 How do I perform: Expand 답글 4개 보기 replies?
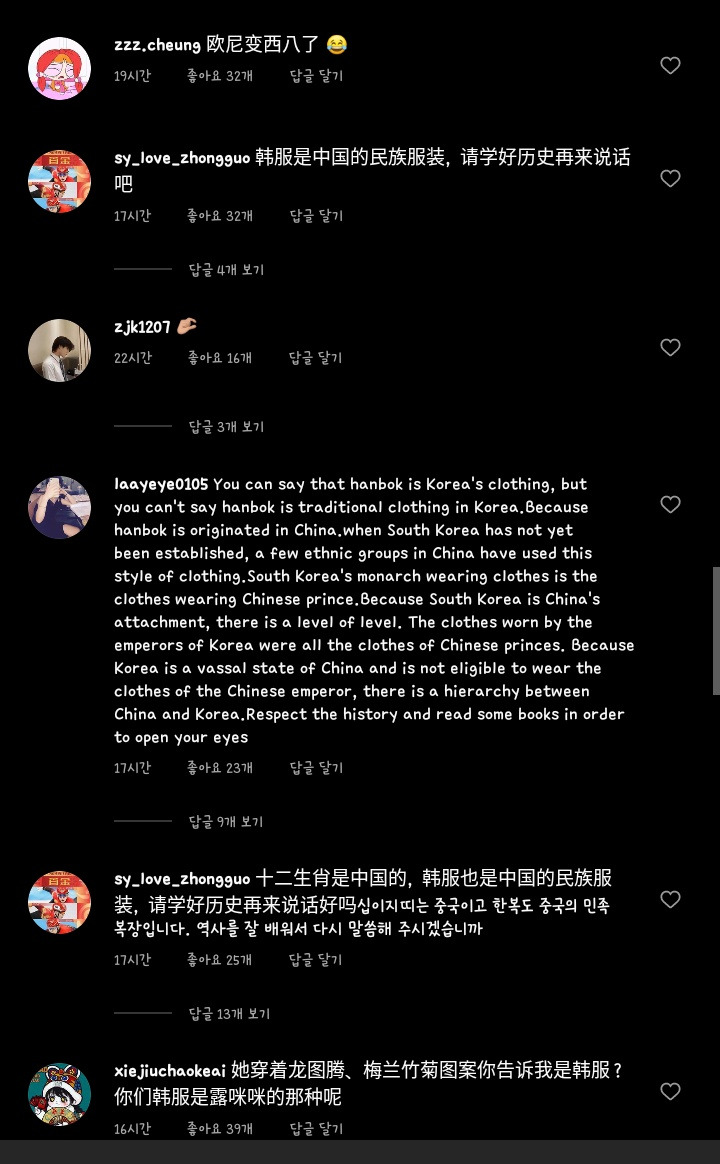[226, 269]
